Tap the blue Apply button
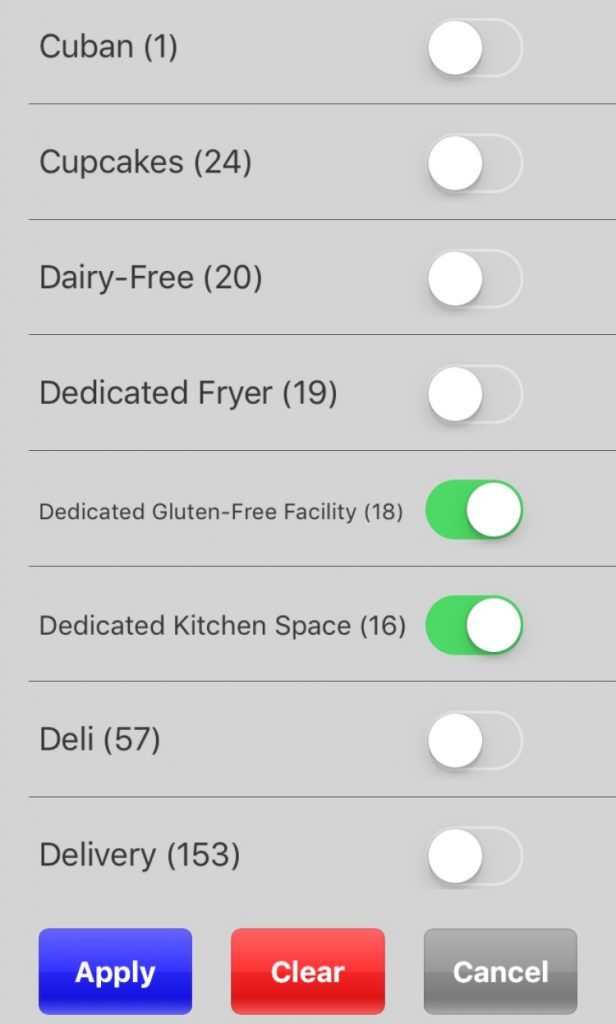The height and width of the screenshot is (1024, 616). click(116, 972)
